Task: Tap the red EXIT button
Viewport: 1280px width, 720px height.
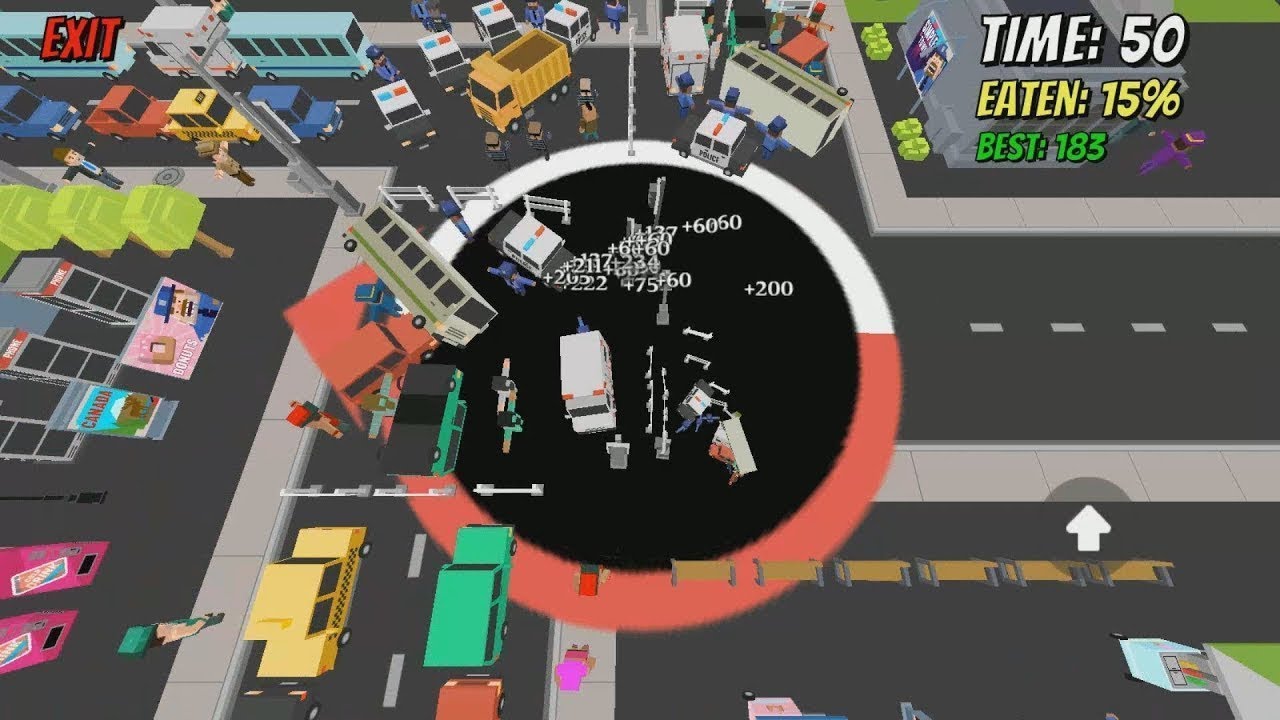Action: tap(80, 39)
